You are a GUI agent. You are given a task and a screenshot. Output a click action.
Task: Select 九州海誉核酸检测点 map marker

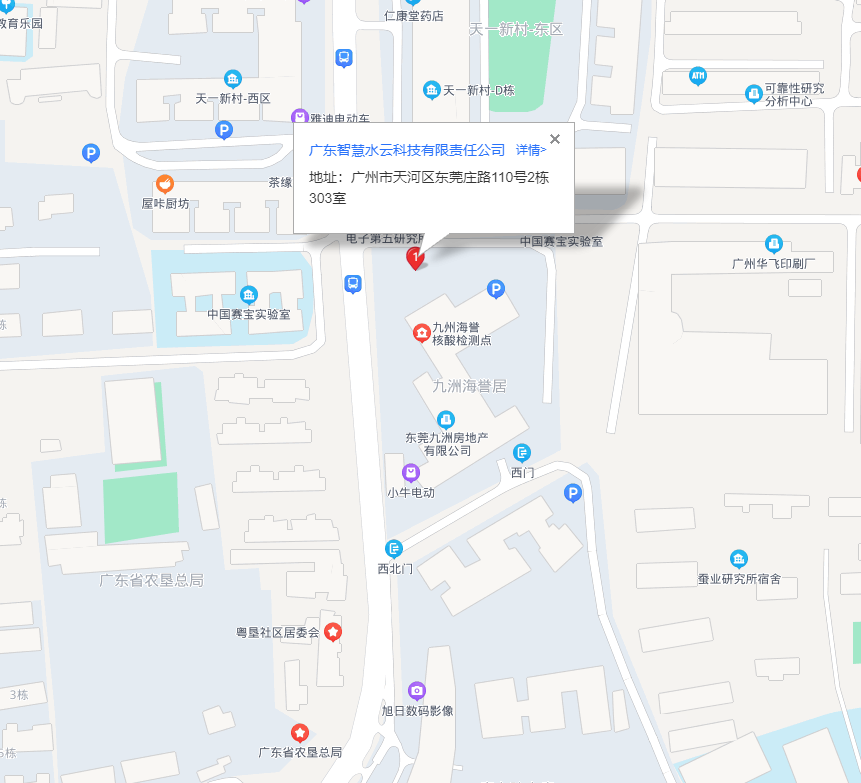(423, 333)
